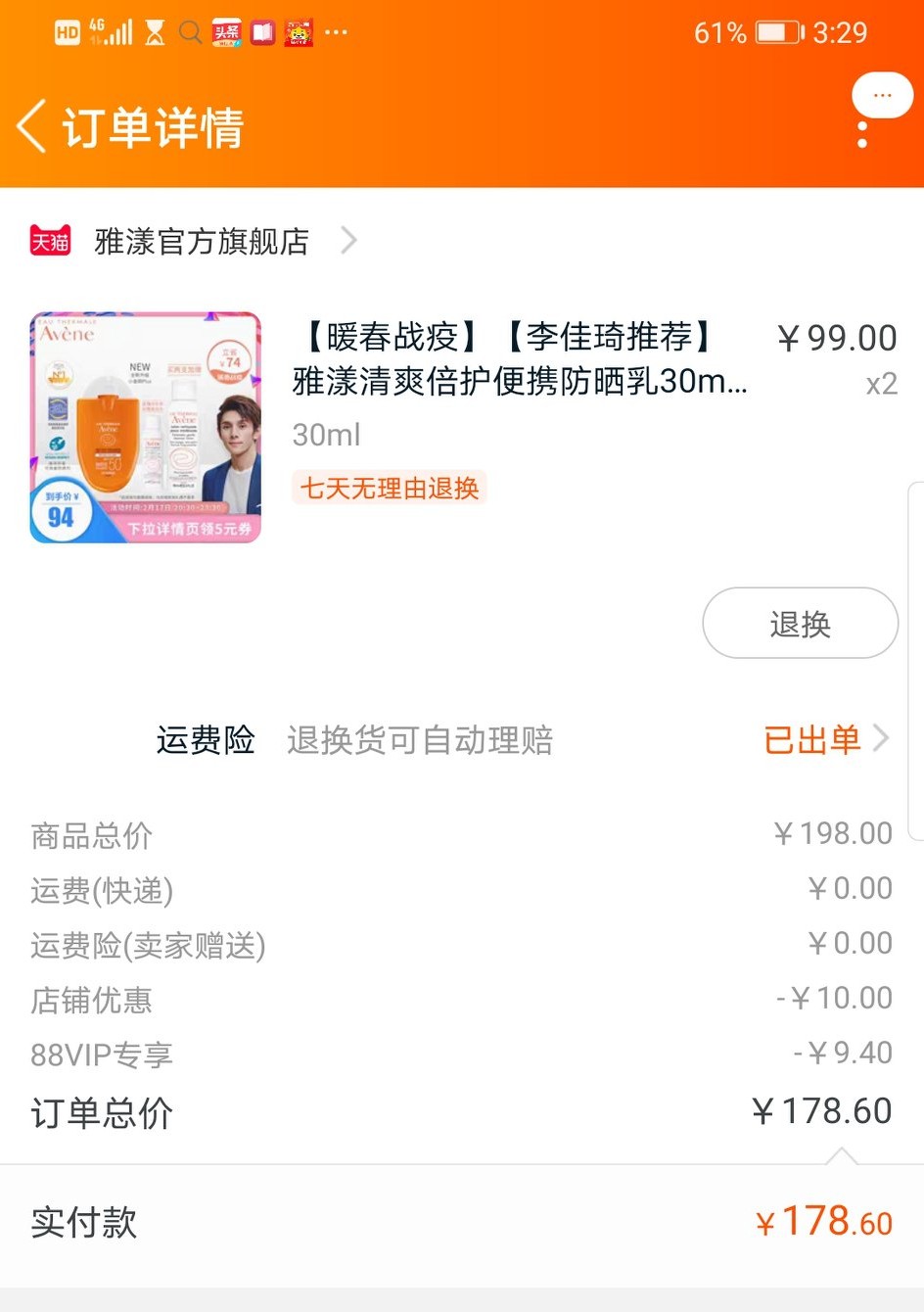924x1312 pixels.
Task: Tap the speech-bubble more options icon
Action: point(880,95)
